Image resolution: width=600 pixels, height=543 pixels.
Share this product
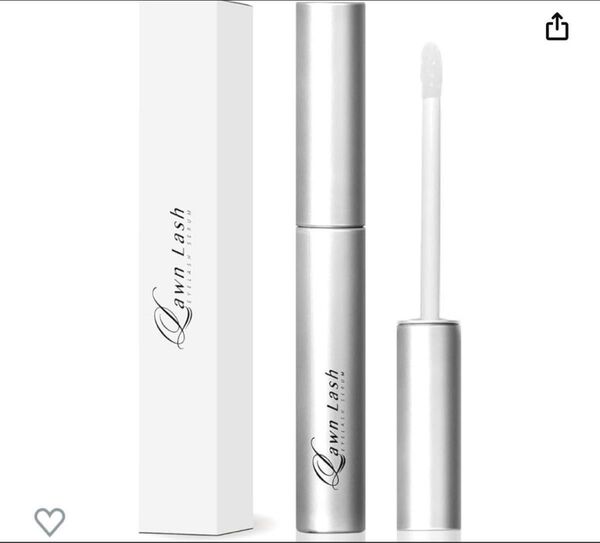[557, 27]
